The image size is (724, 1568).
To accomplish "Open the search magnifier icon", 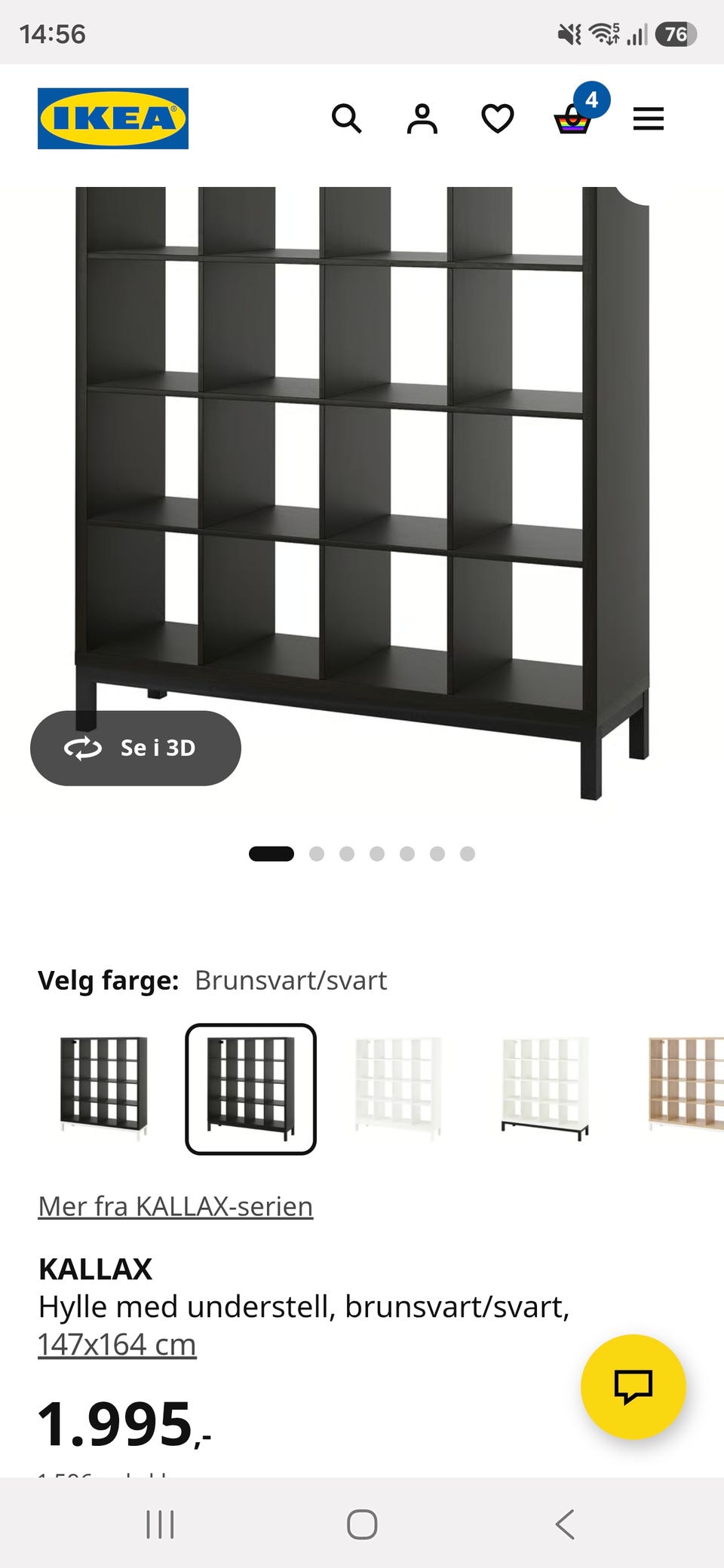I will point(347,119).
